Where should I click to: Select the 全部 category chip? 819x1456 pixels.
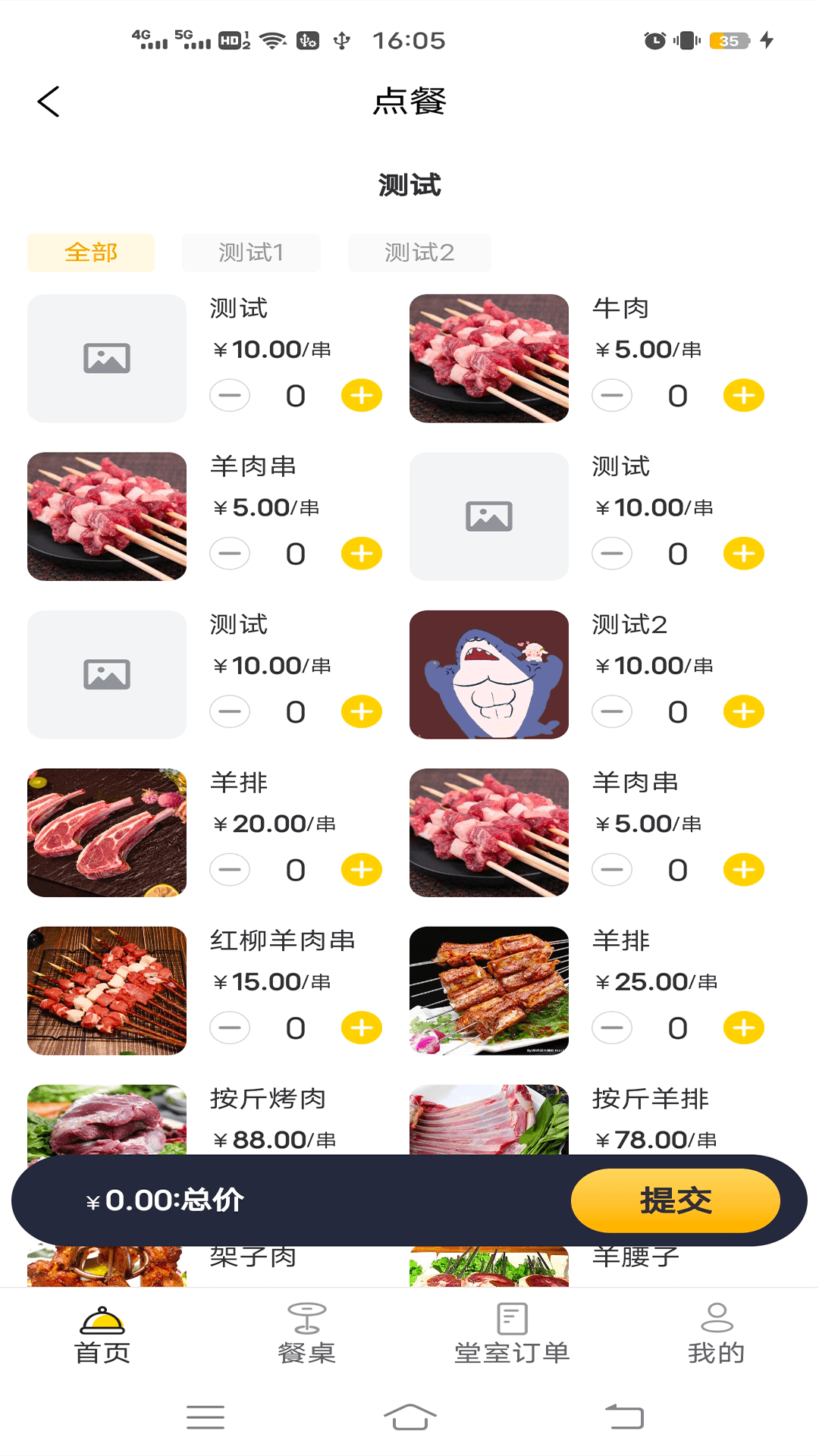coord(91,253)
